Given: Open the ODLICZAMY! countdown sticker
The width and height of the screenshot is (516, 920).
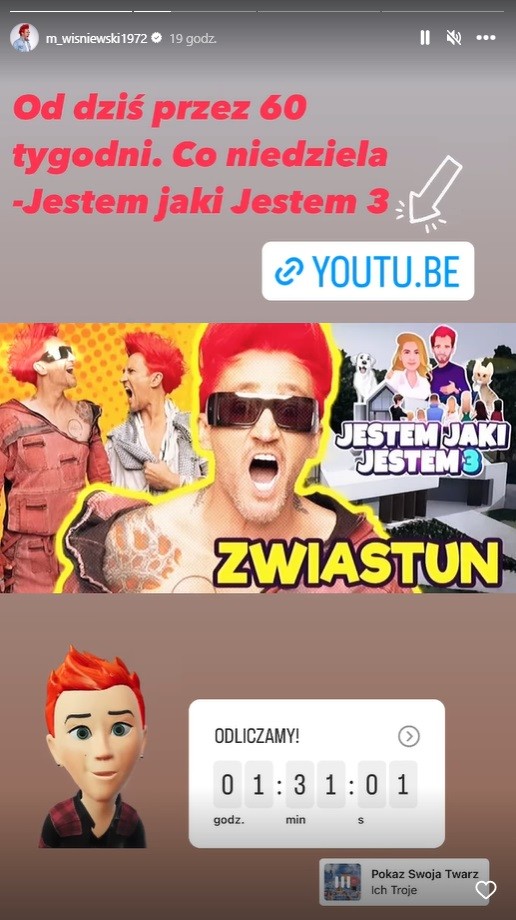Looking at the screenshot, I should [316, 773].
